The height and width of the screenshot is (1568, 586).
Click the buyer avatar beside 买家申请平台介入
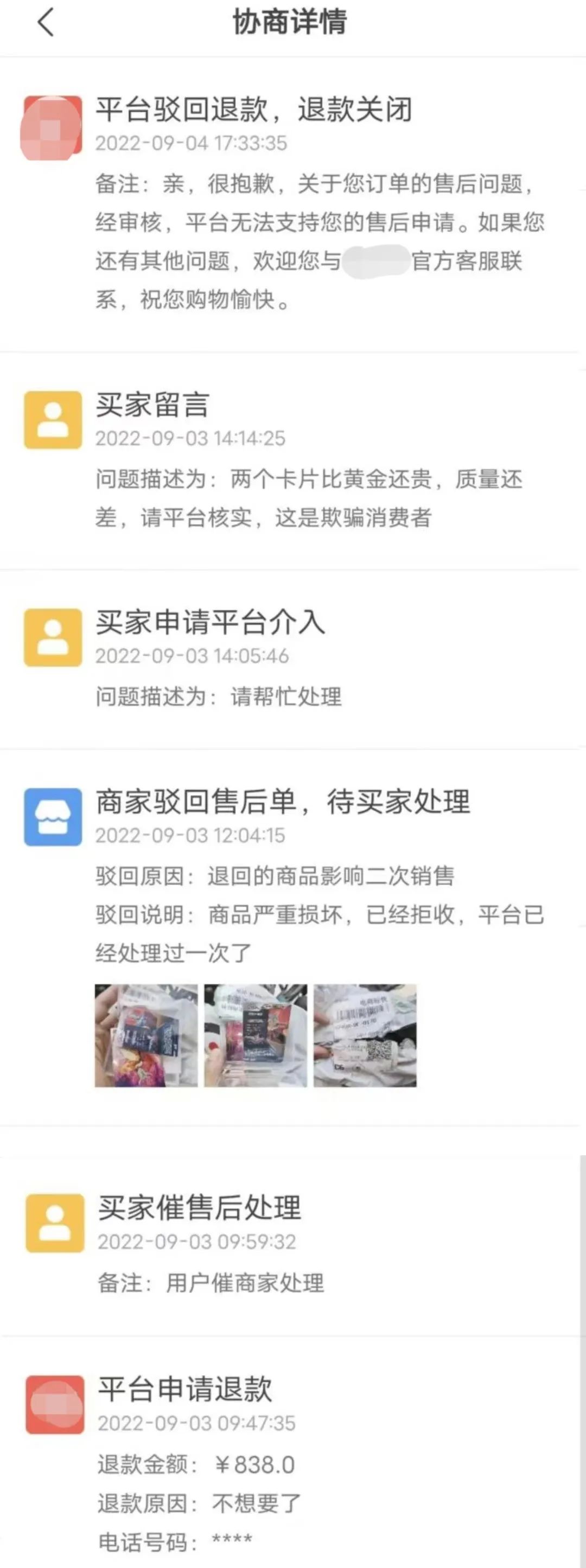(x=52, y=633)
